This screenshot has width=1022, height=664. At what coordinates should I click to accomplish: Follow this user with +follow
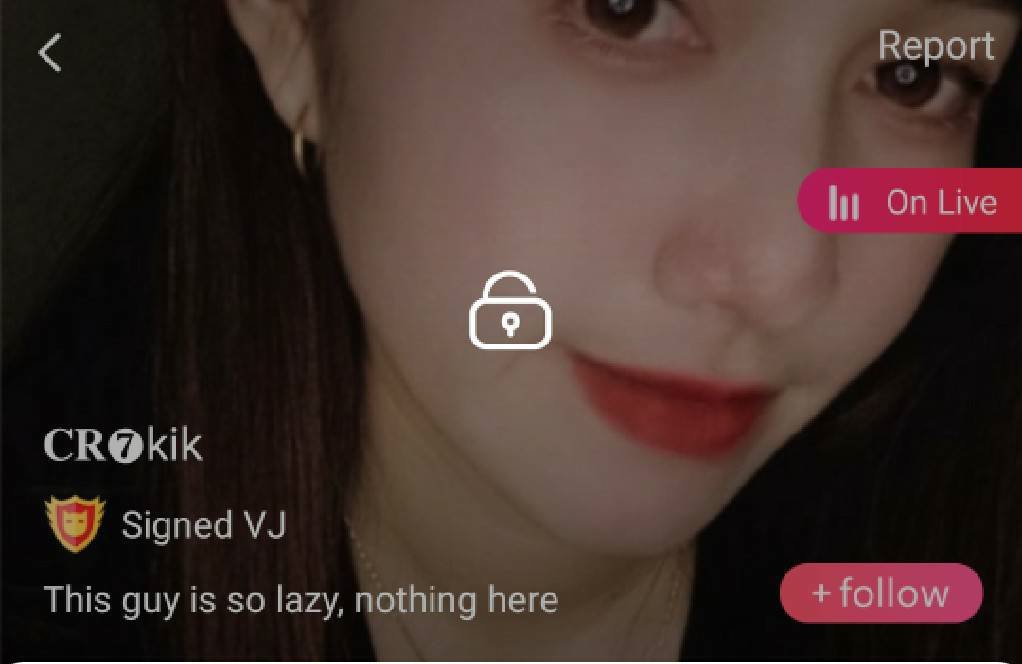click(881, 593)
